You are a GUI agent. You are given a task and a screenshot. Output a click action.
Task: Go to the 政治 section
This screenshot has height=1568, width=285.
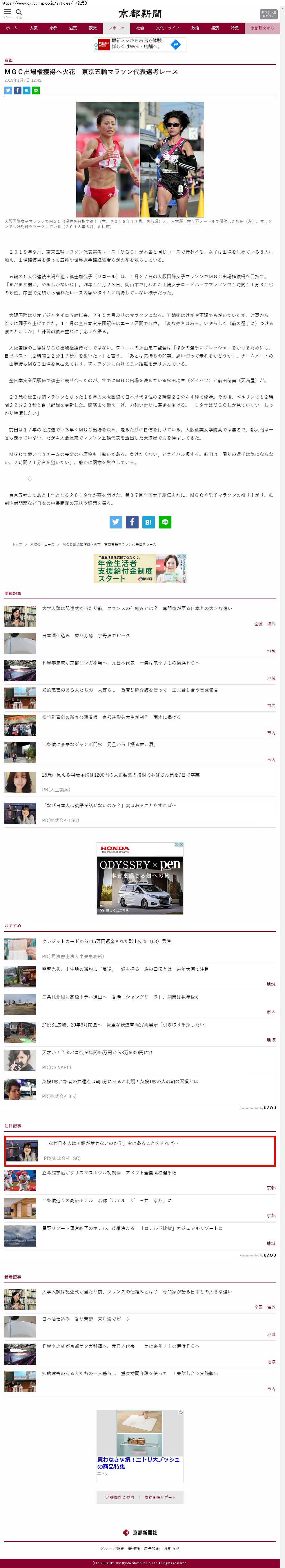click(x=195, y=28)
